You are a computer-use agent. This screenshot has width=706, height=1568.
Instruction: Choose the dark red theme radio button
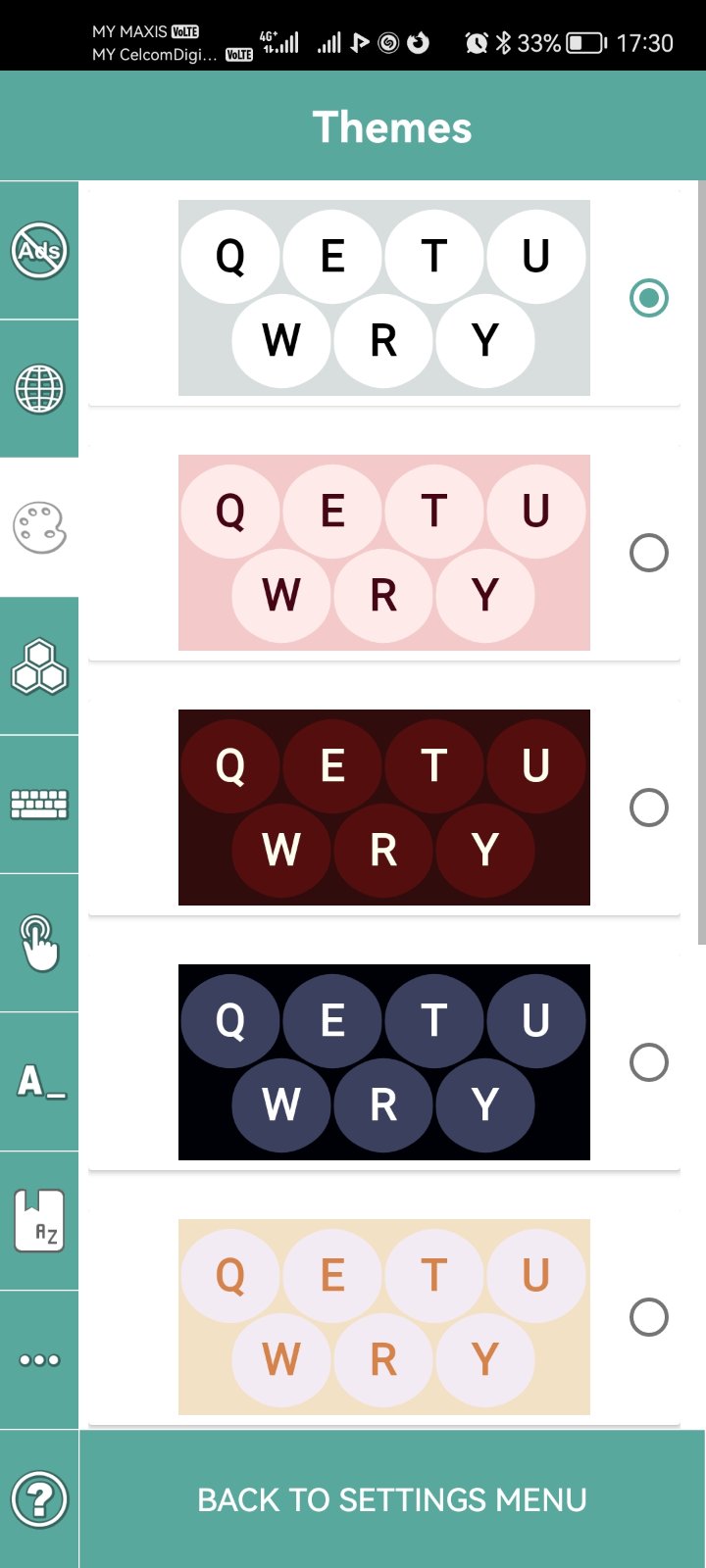click(x=649, y=808)
